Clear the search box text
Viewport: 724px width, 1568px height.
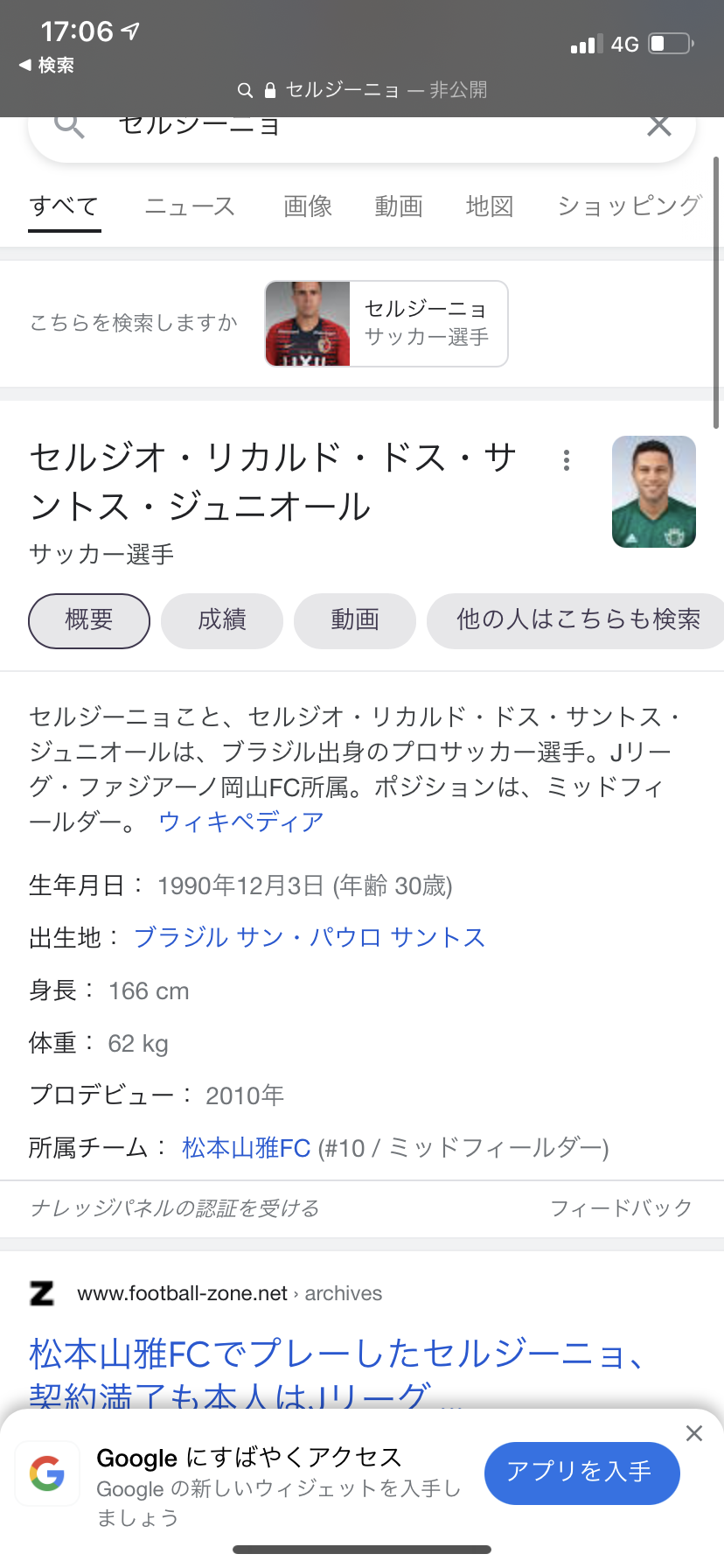pyautogui.click(x=659, y=127)
